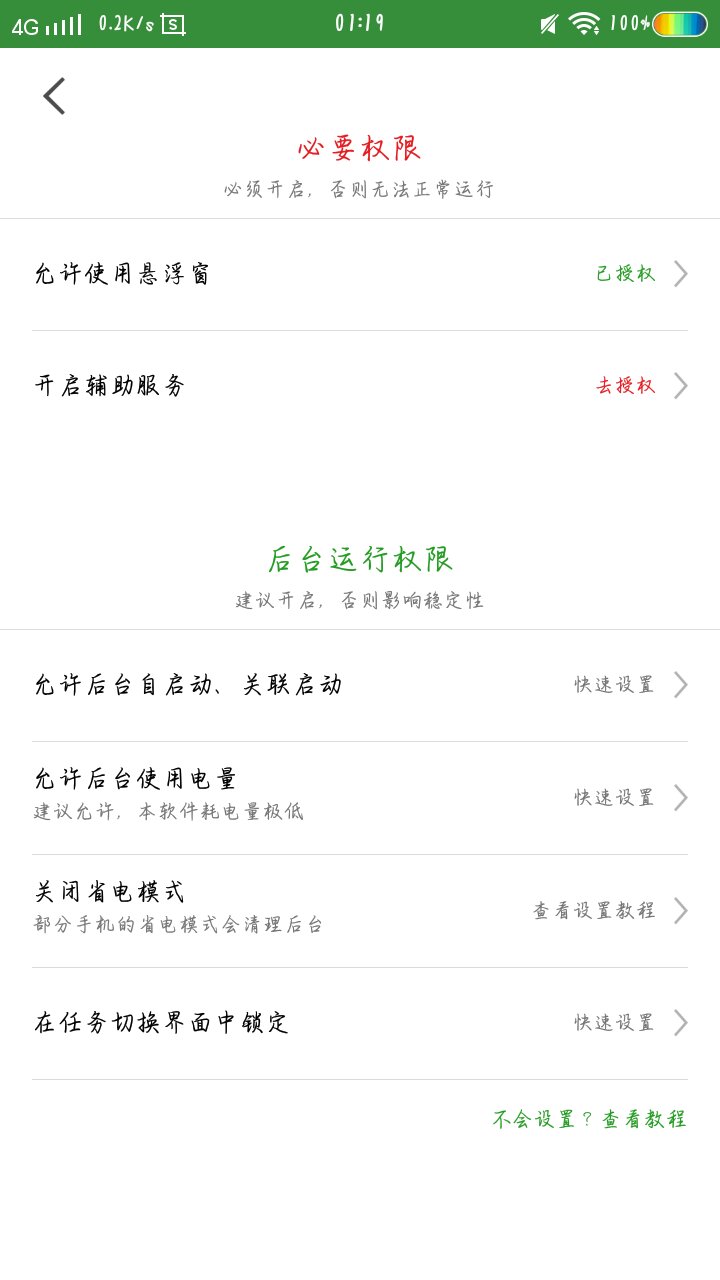Open the 允许后台使用电量 setting row
This screenshot has height=1280, width=720.
point(360,797)
